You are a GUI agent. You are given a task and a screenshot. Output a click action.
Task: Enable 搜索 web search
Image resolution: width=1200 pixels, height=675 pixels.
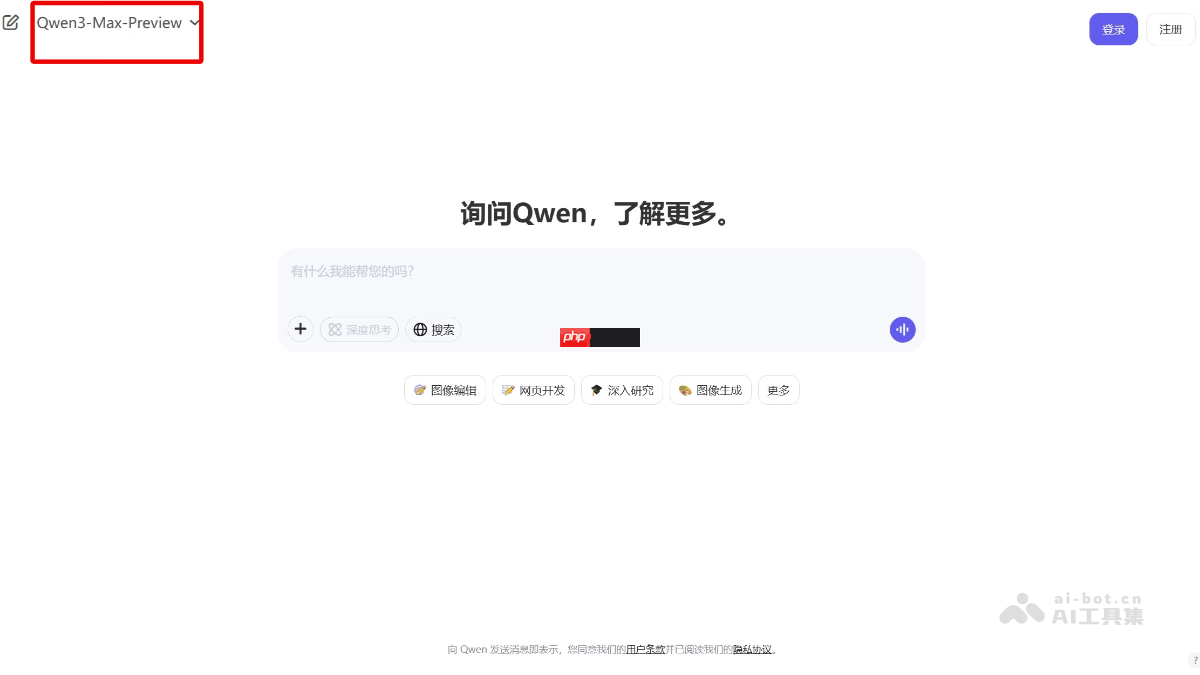[434, 329]
